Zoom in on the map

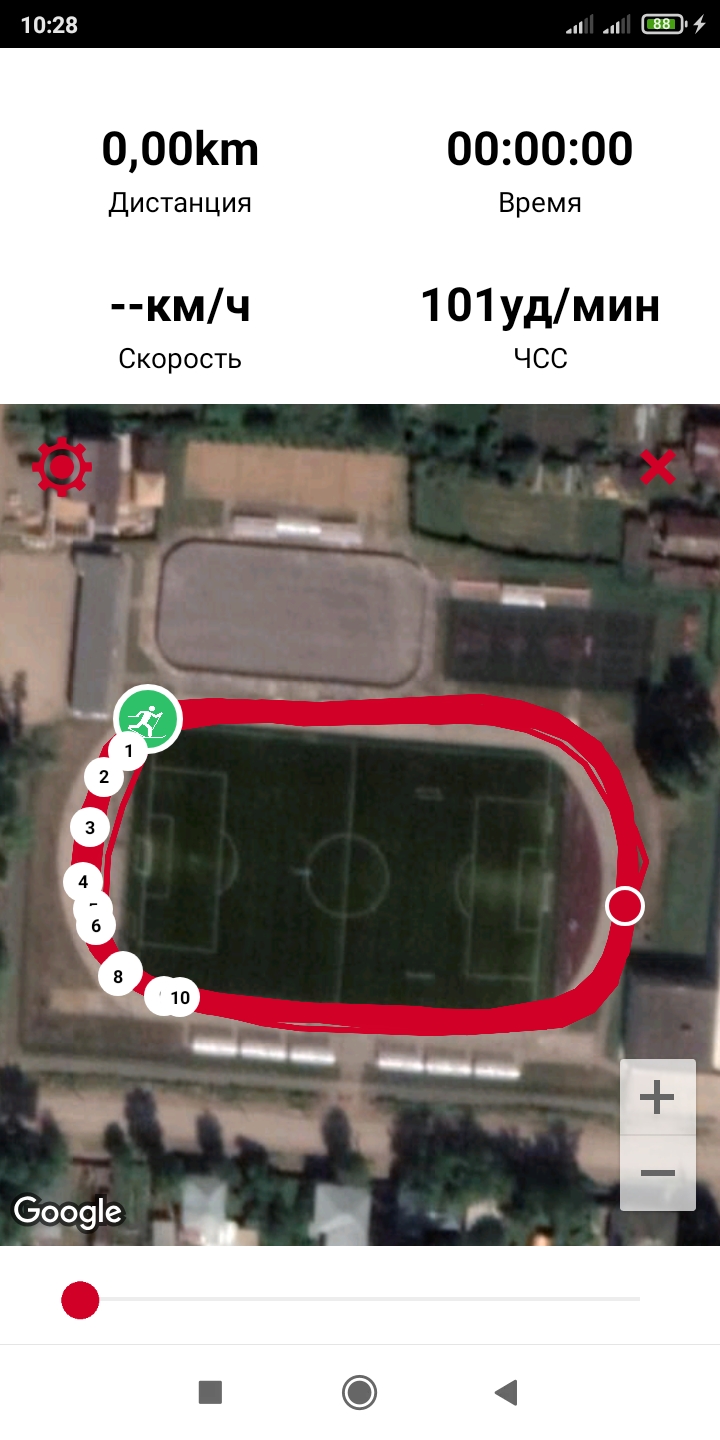657,1098
